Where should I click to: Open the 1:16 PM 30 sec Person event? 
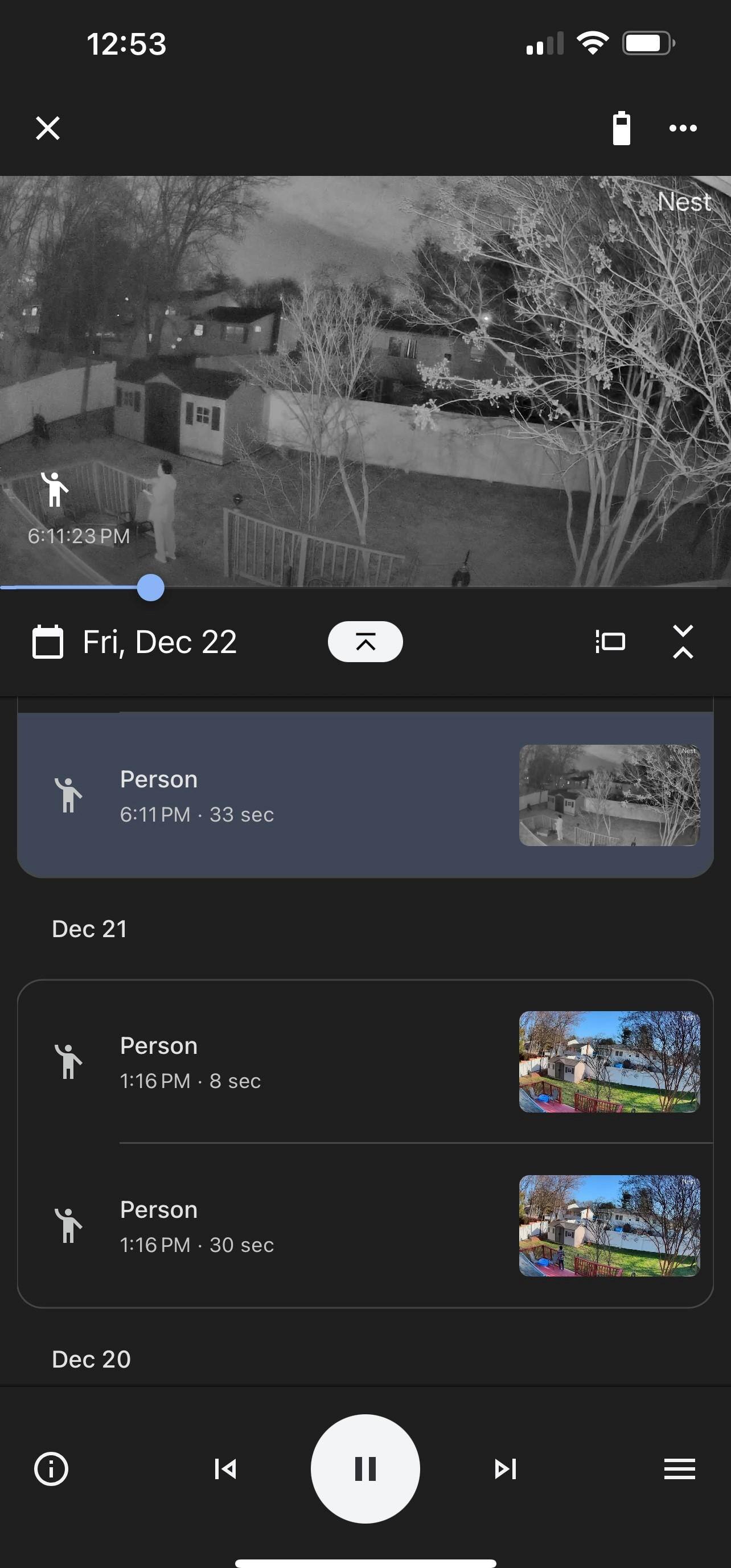coord(365,1226)
